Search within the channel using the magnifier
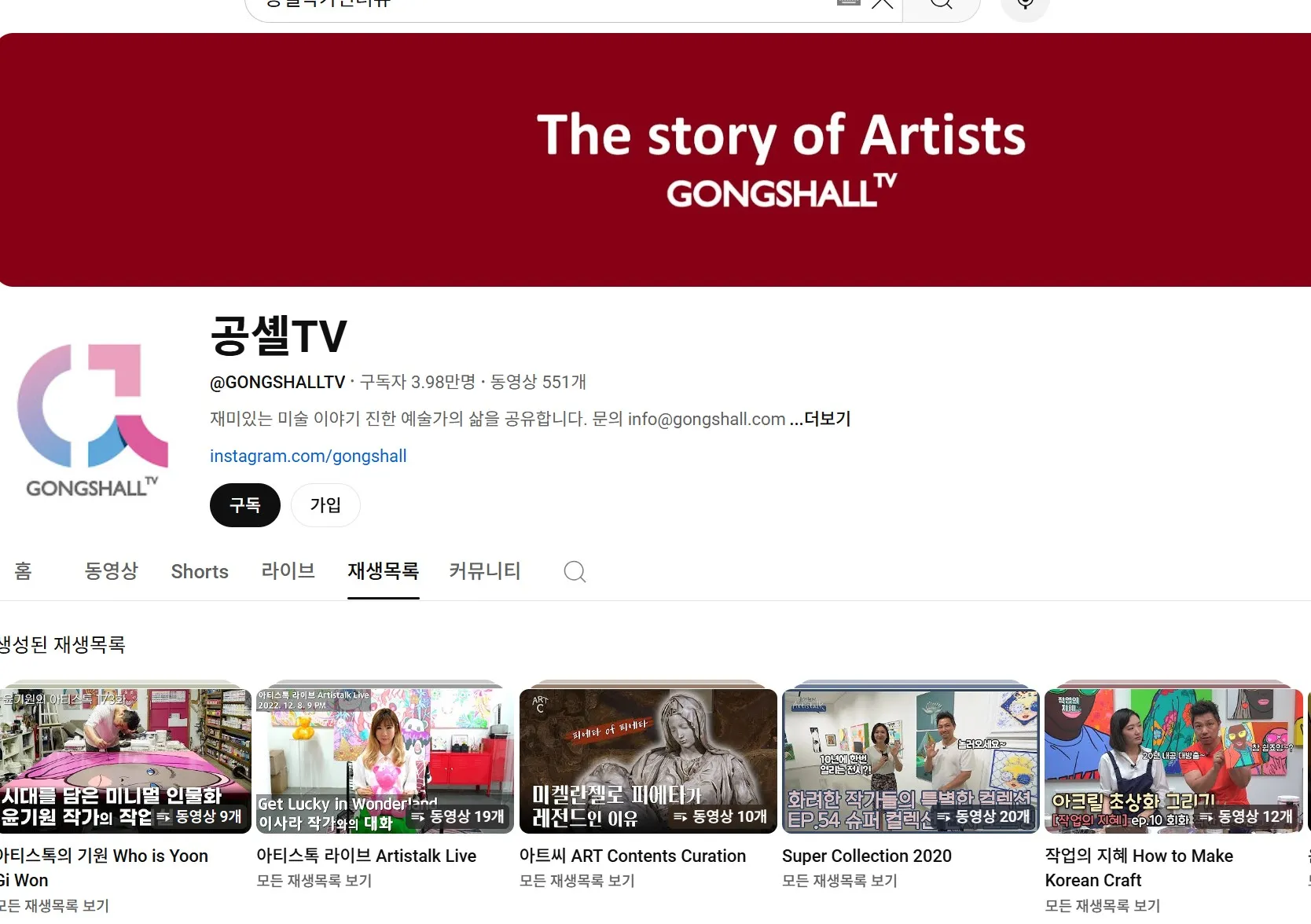This screenshot has height=924, width=1311. click(575, 571)
